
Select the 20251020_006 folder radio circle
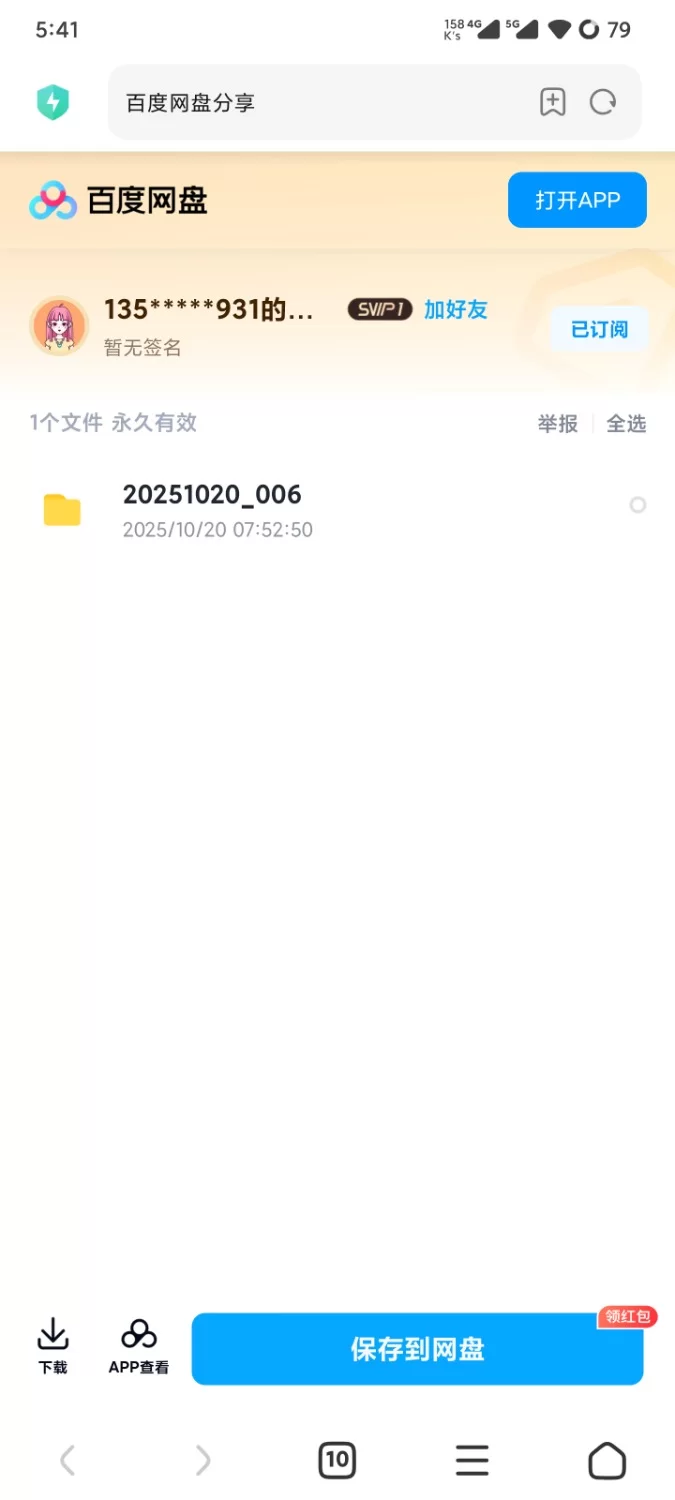637,505
